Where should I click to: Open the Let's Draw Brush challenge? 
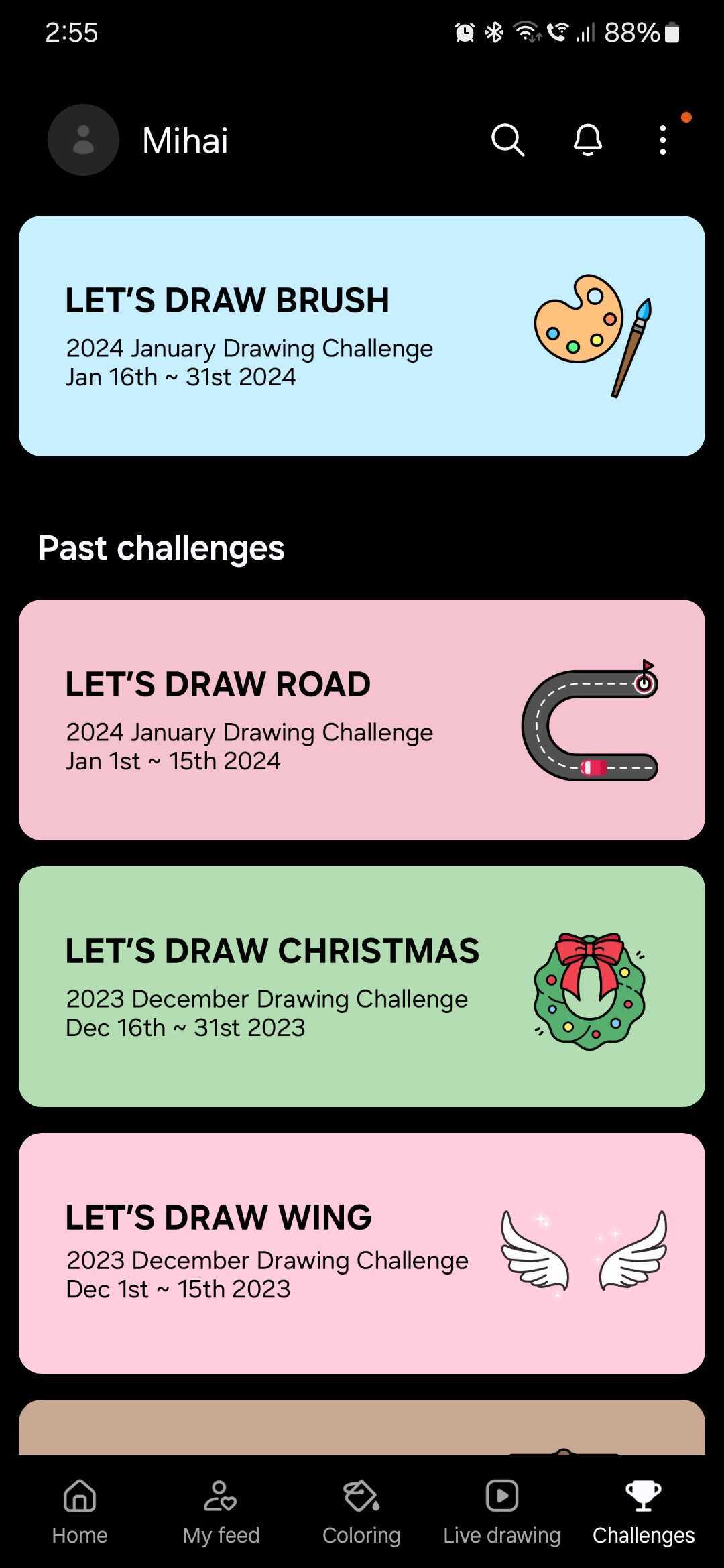click(362, 336)
